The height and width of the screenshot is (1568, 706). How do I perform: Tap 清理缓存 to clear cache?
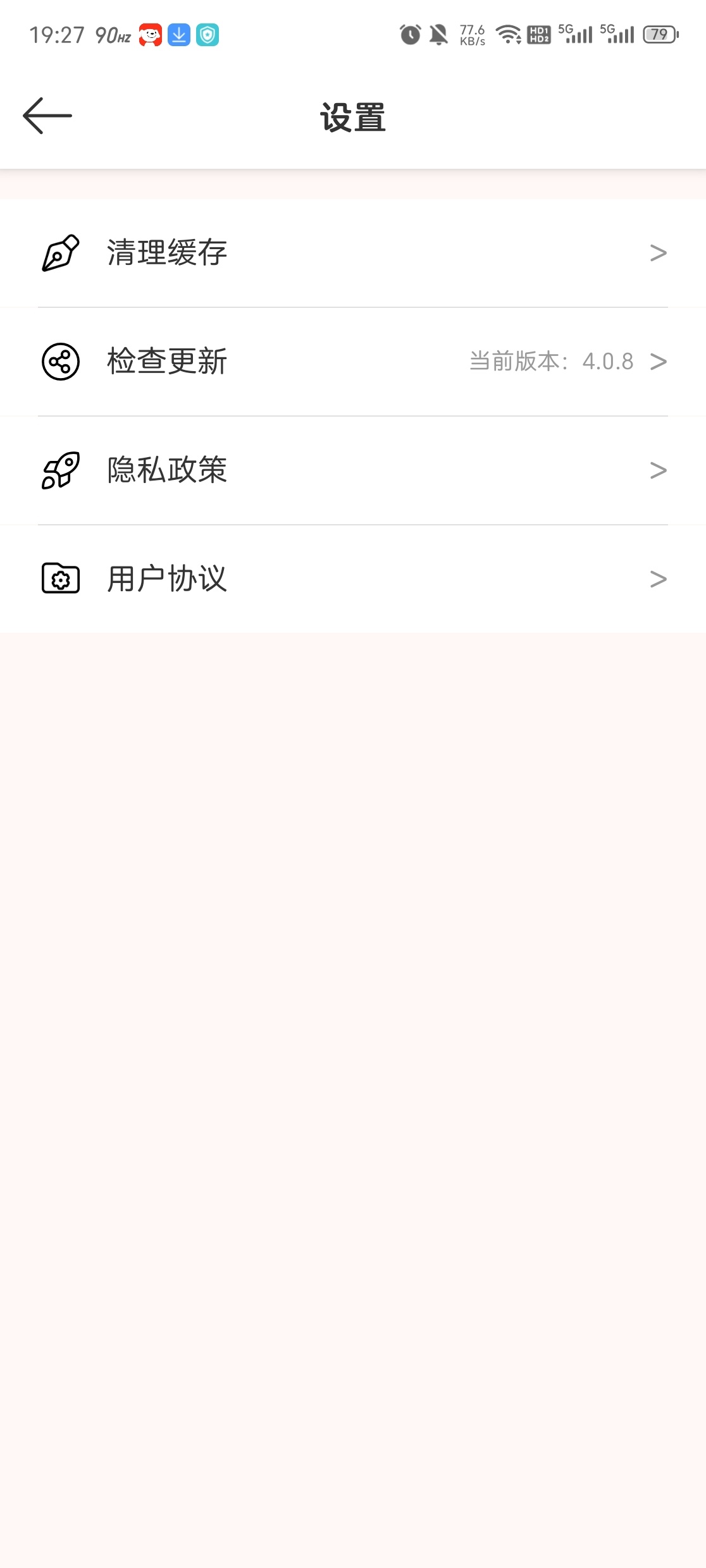click(166, 252)
